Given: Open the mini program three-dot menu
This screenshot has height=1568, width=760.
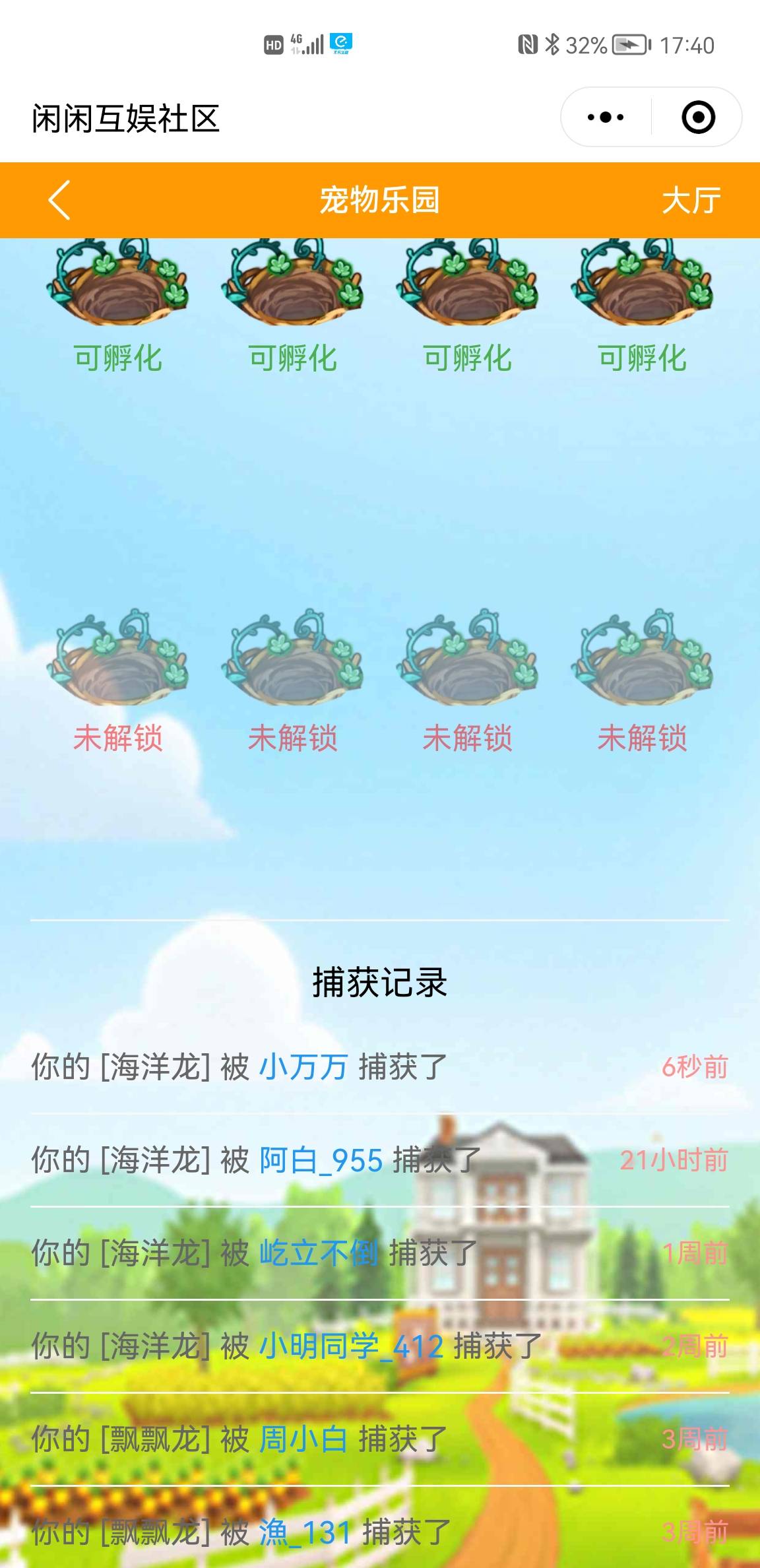Looking at the screenshot, I should pyautogui.click(x=606, y=117).
